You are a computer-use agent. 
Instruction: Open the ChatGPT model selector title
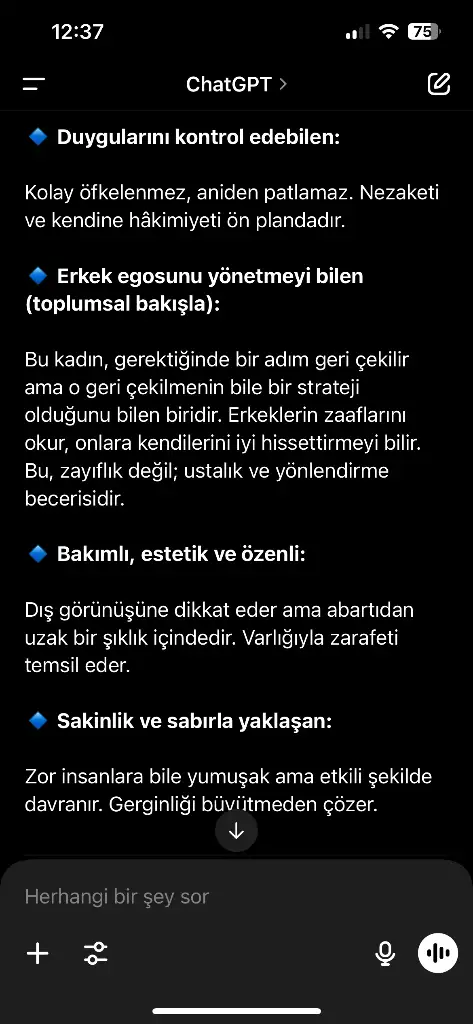click(236, 84)
